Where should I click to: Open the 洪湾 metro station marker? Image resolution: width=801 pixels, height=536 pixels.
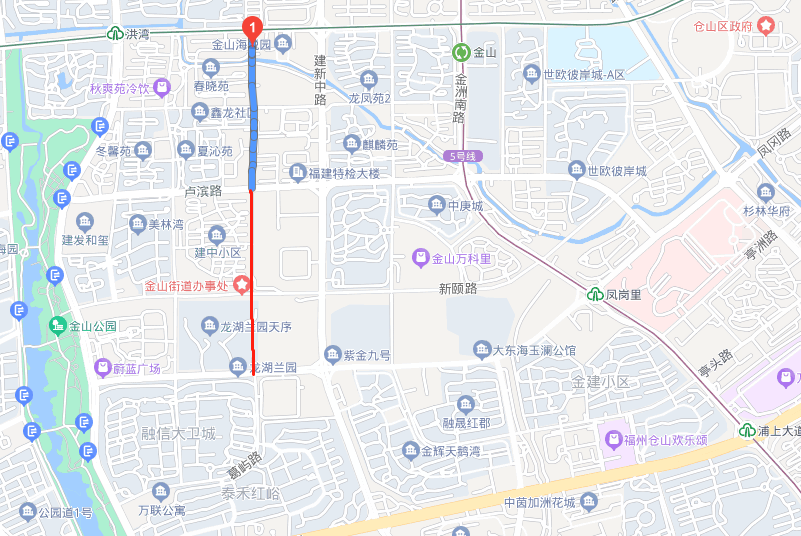pyautogui.click(x=115, y=33)
